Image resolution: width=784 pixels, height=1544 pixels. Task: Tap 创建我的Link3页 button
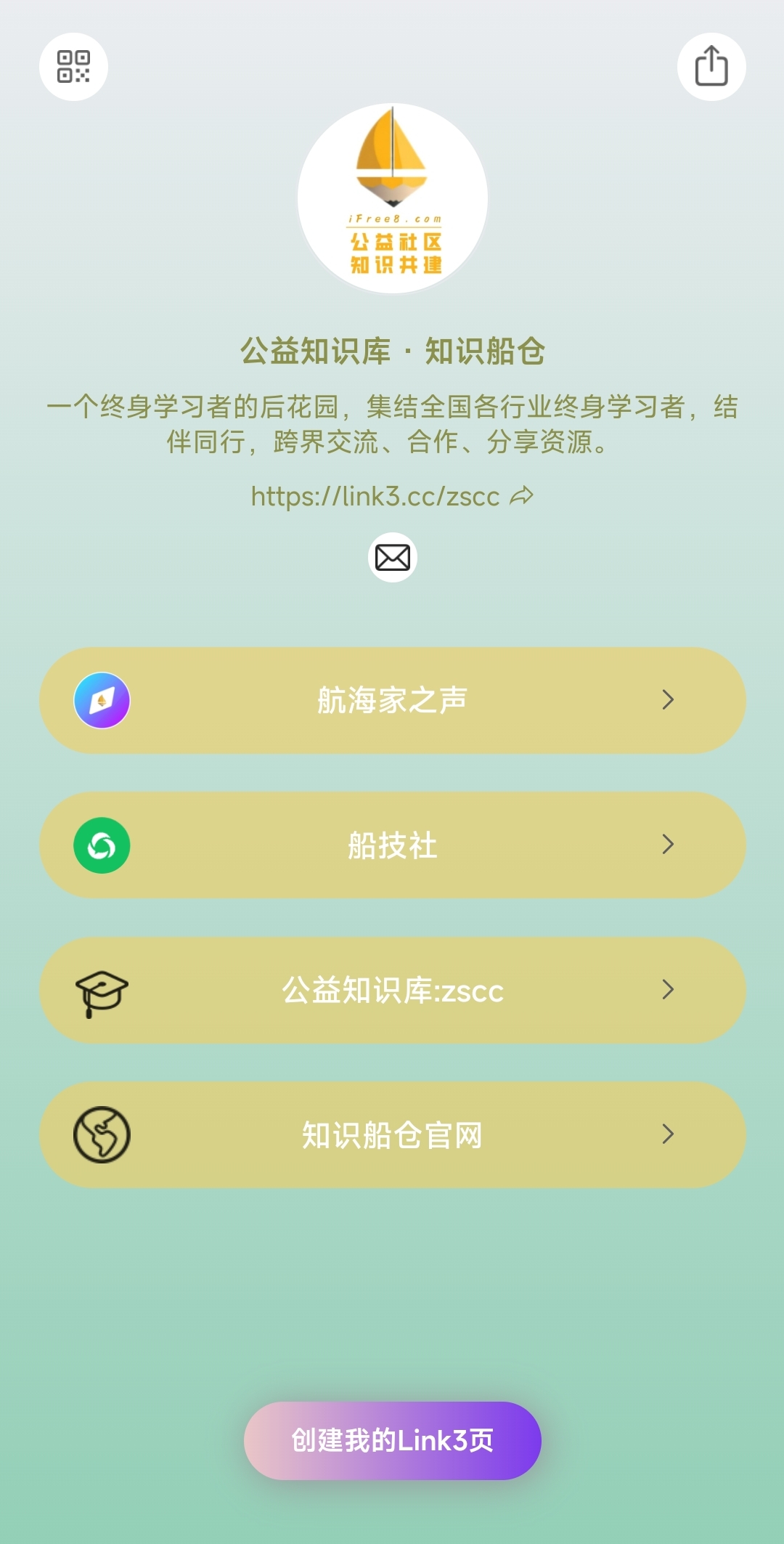tap(392, 1441)
